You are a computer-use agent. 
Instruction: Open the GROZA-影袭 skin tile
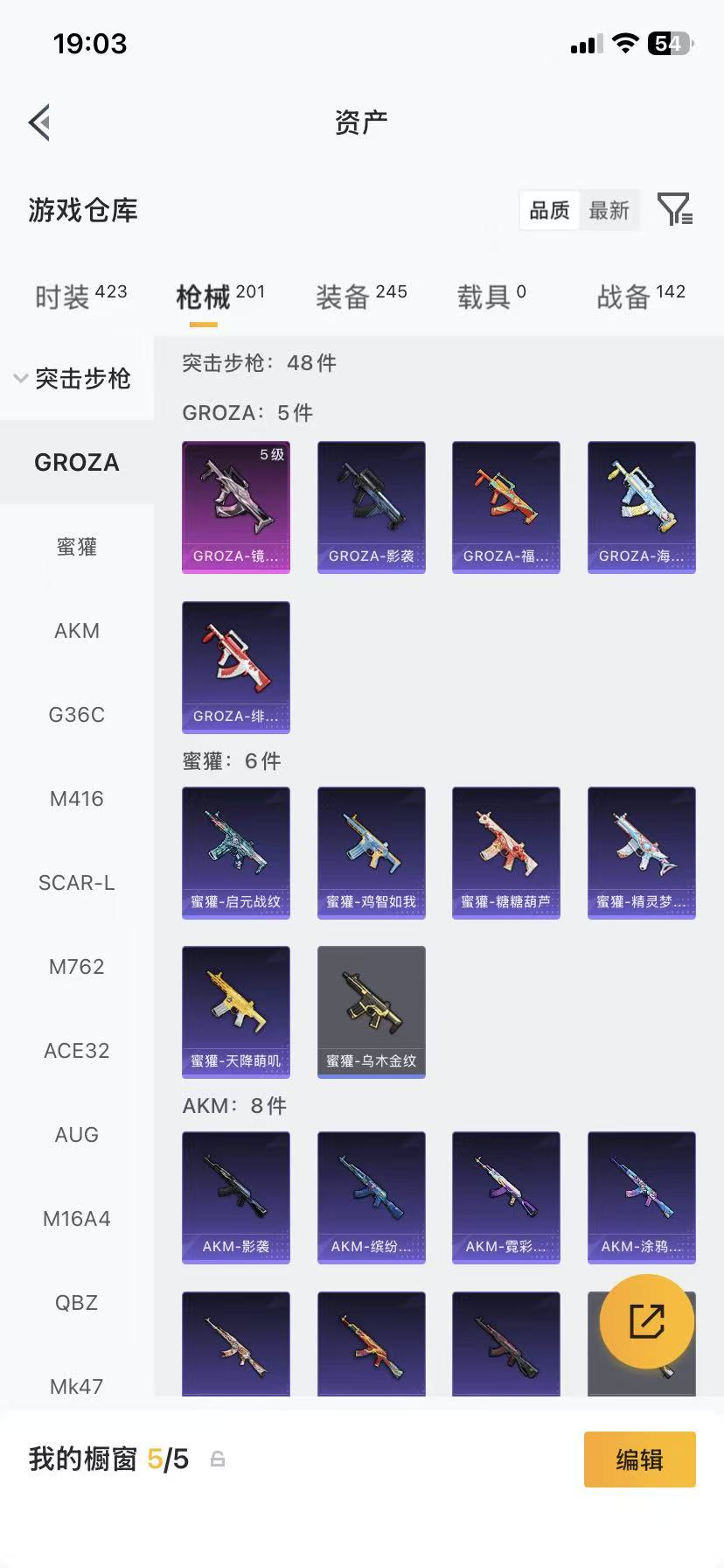tap(372, 507)
